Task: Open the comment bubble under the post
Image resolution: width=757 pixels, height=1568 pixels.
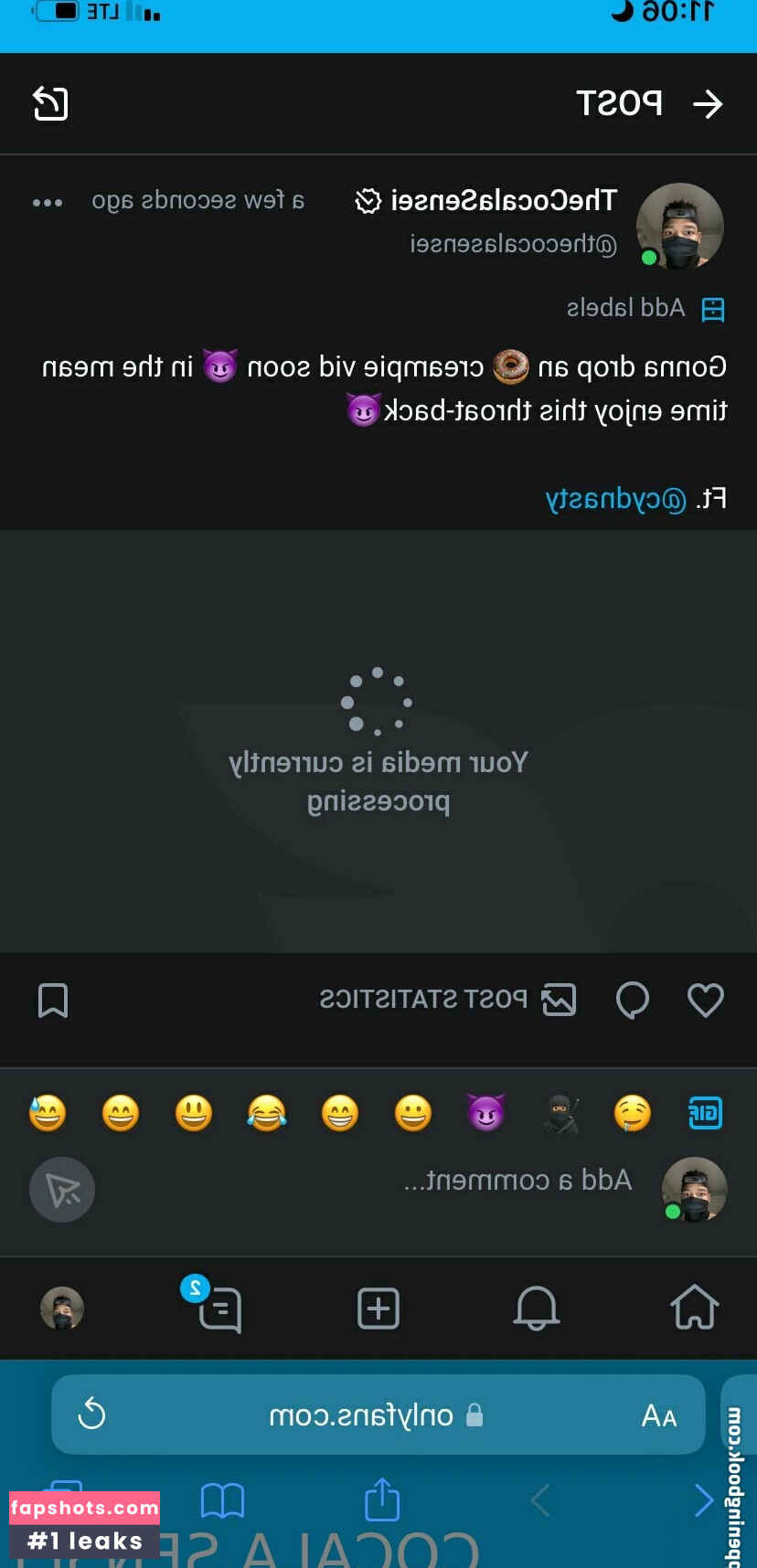Action: pyautogui.click(x=633, y=1000)
